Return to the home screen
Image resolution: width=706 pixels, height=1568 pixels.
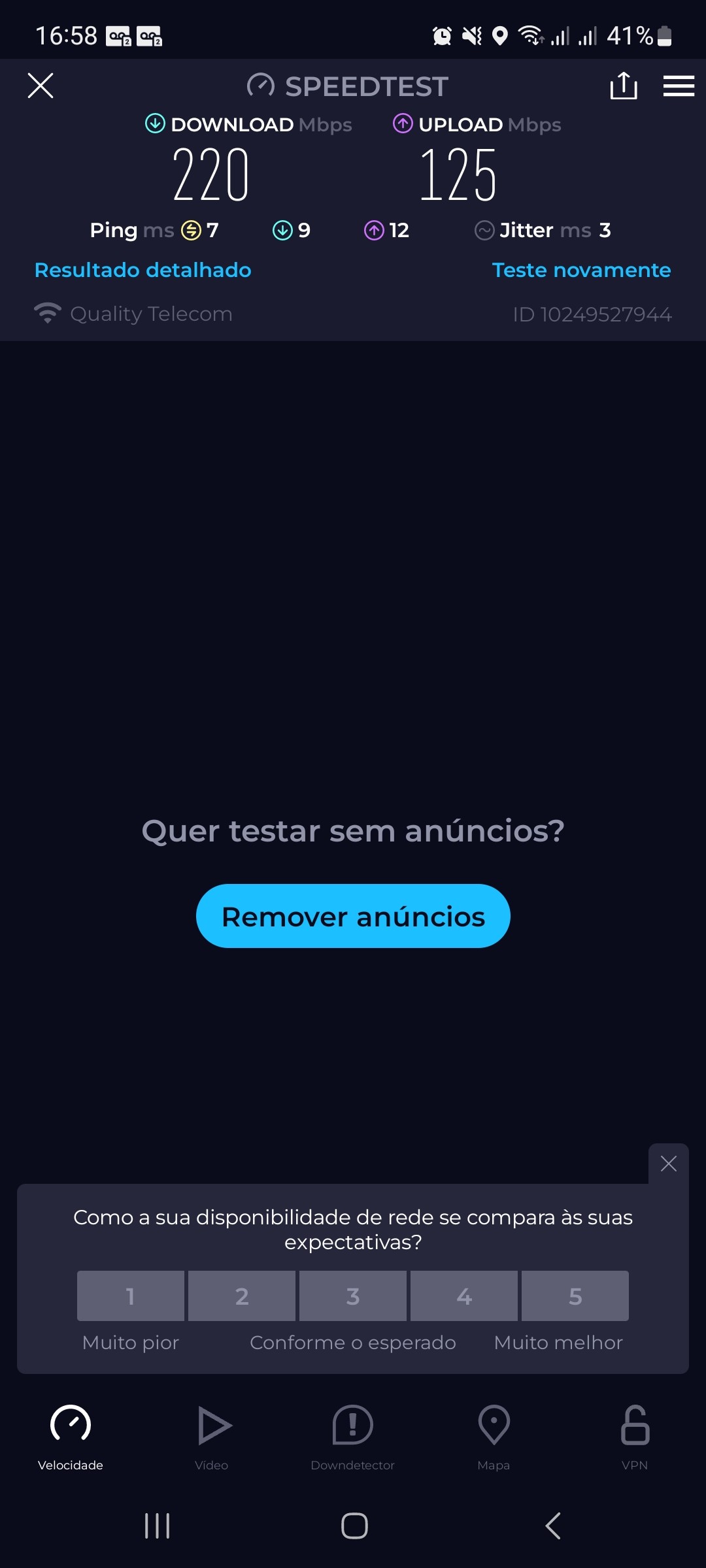click(354, 1526)
